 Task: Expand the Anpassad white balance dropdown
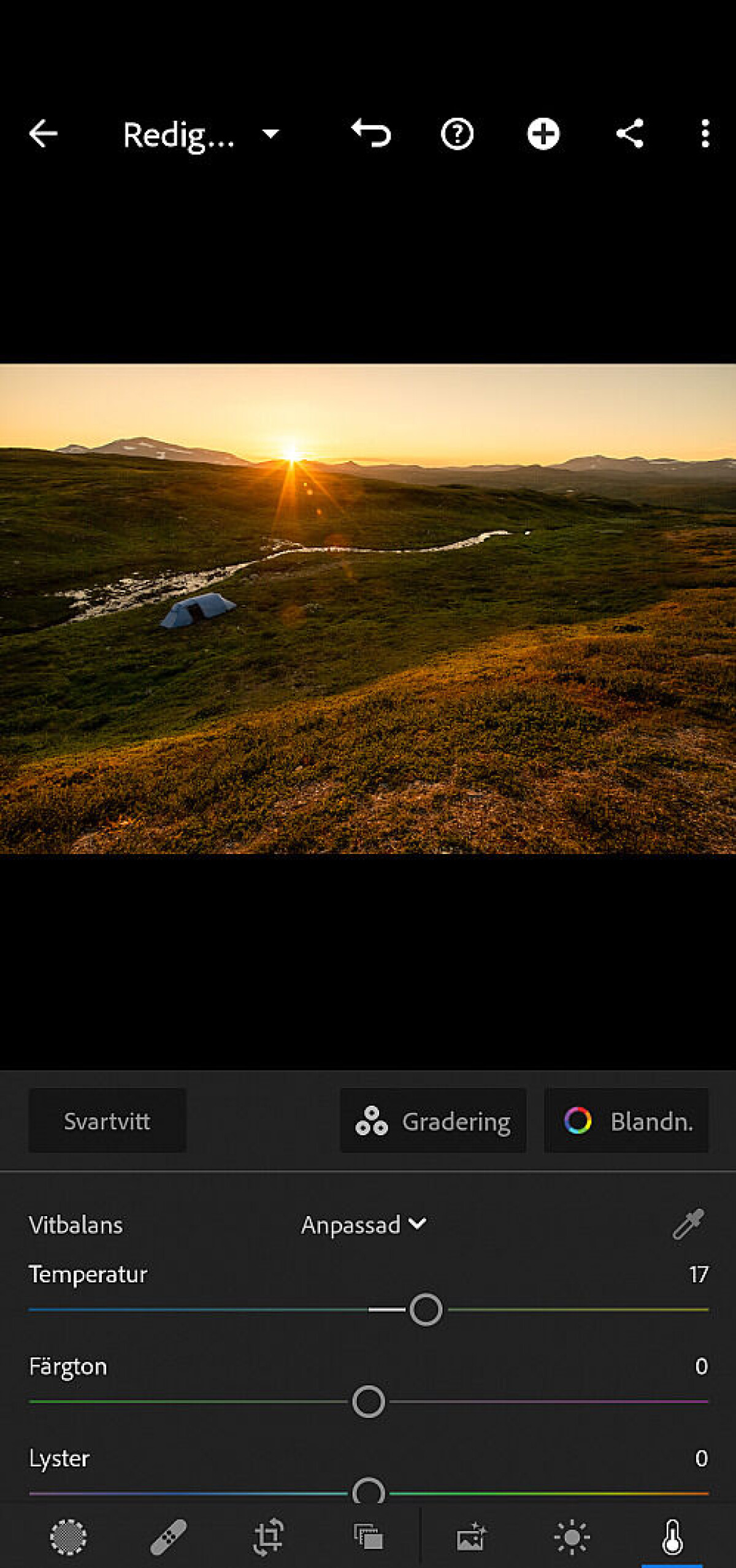[363, 1225]
